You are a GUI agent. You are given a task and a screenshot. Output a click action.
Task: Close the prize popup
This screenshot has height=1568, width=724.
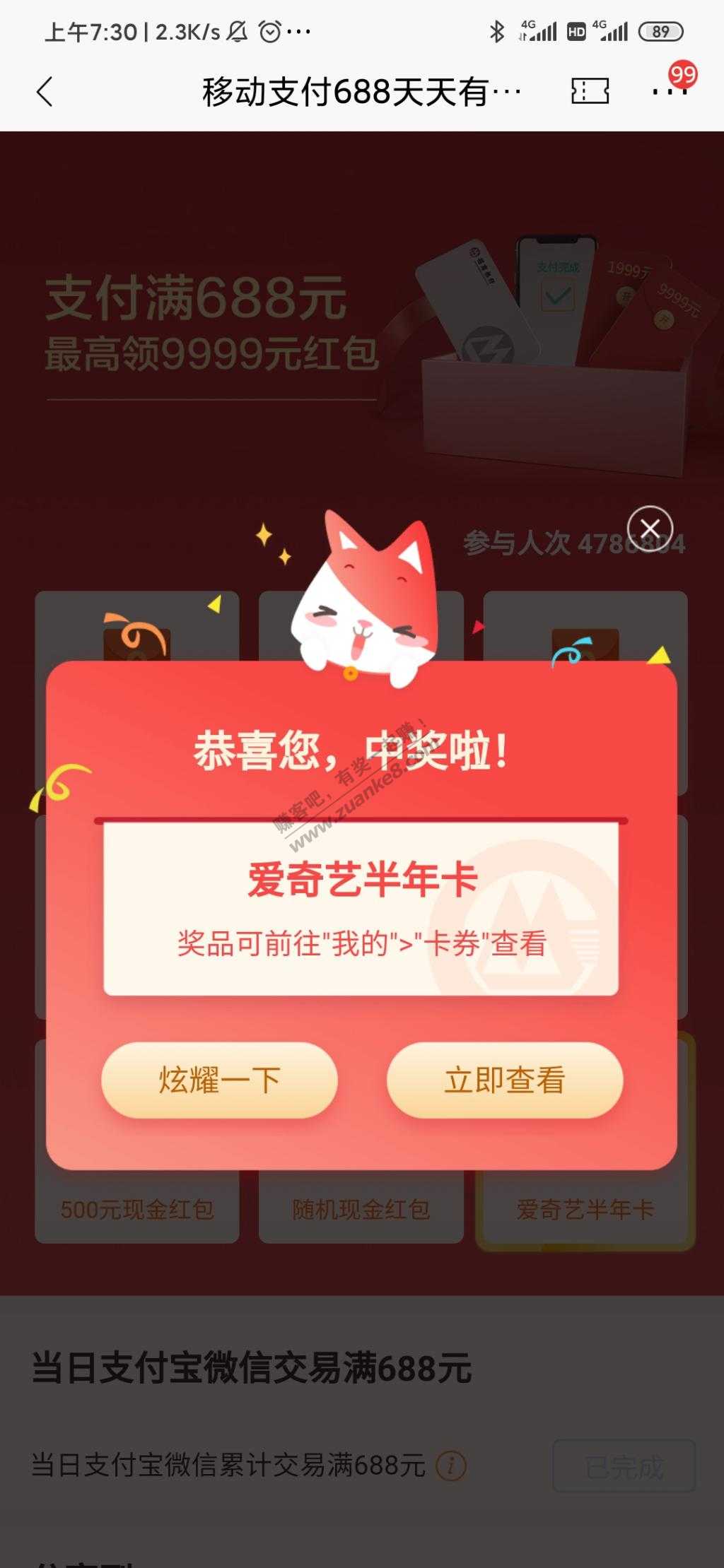[x=650, y=528]
